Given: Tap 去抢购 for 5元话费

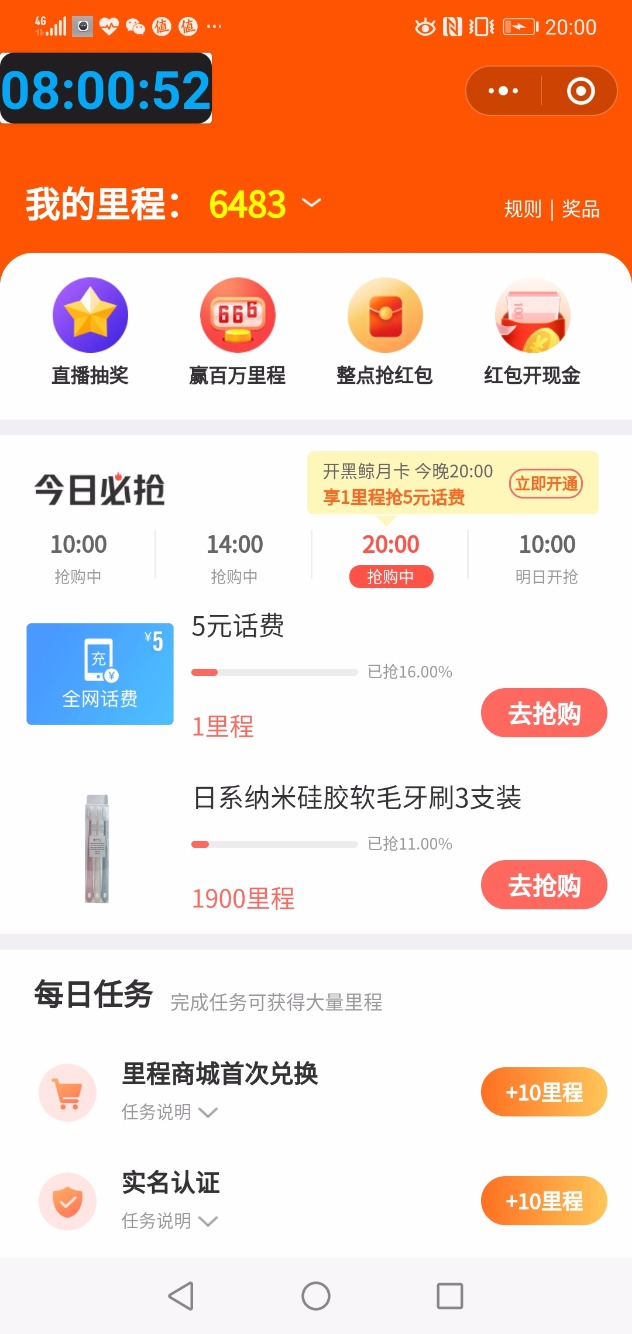Looking at the screenshot, I should pos(544,713).
